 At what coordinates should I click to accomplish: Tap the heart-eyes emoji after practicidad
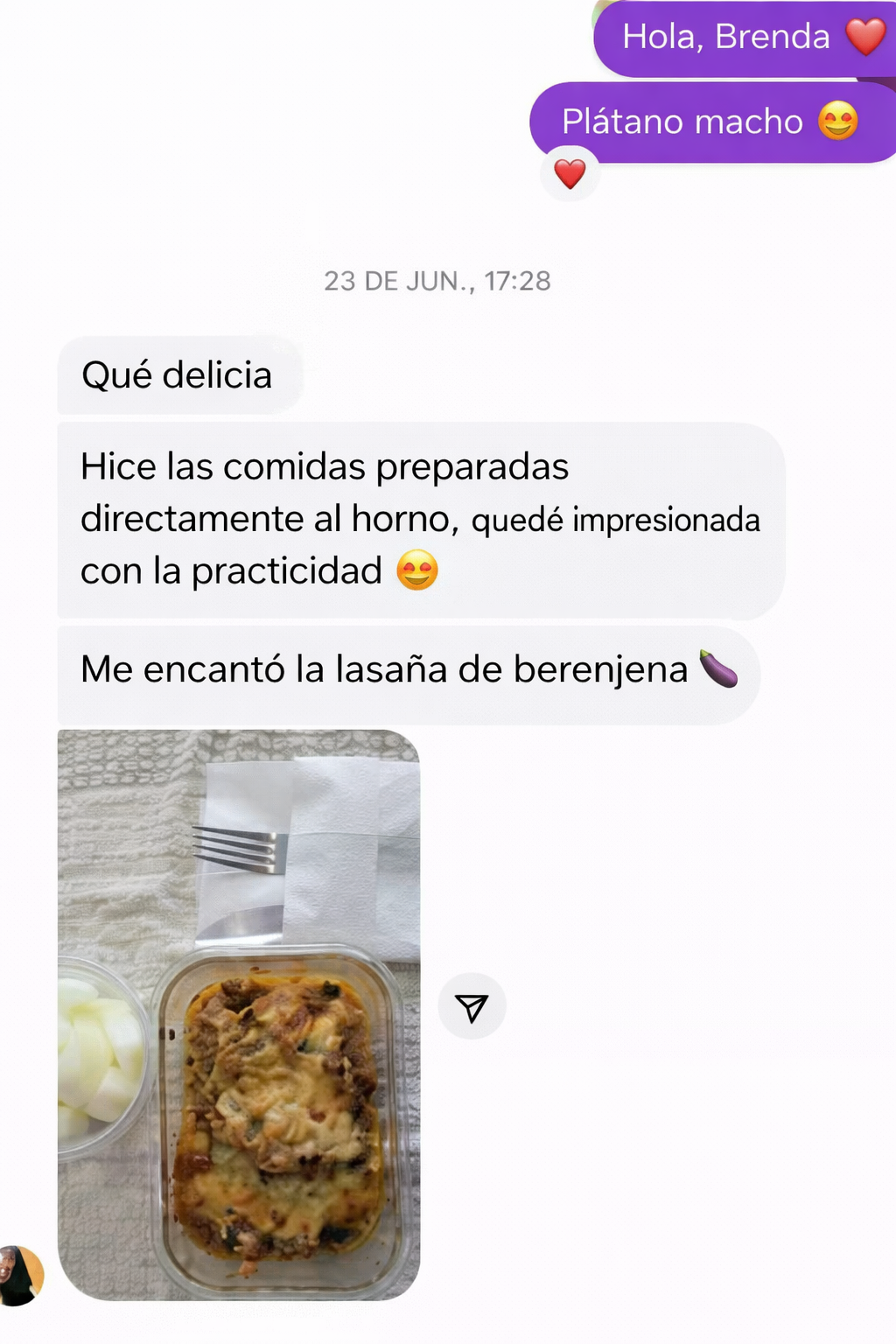[x=416, y=570]
